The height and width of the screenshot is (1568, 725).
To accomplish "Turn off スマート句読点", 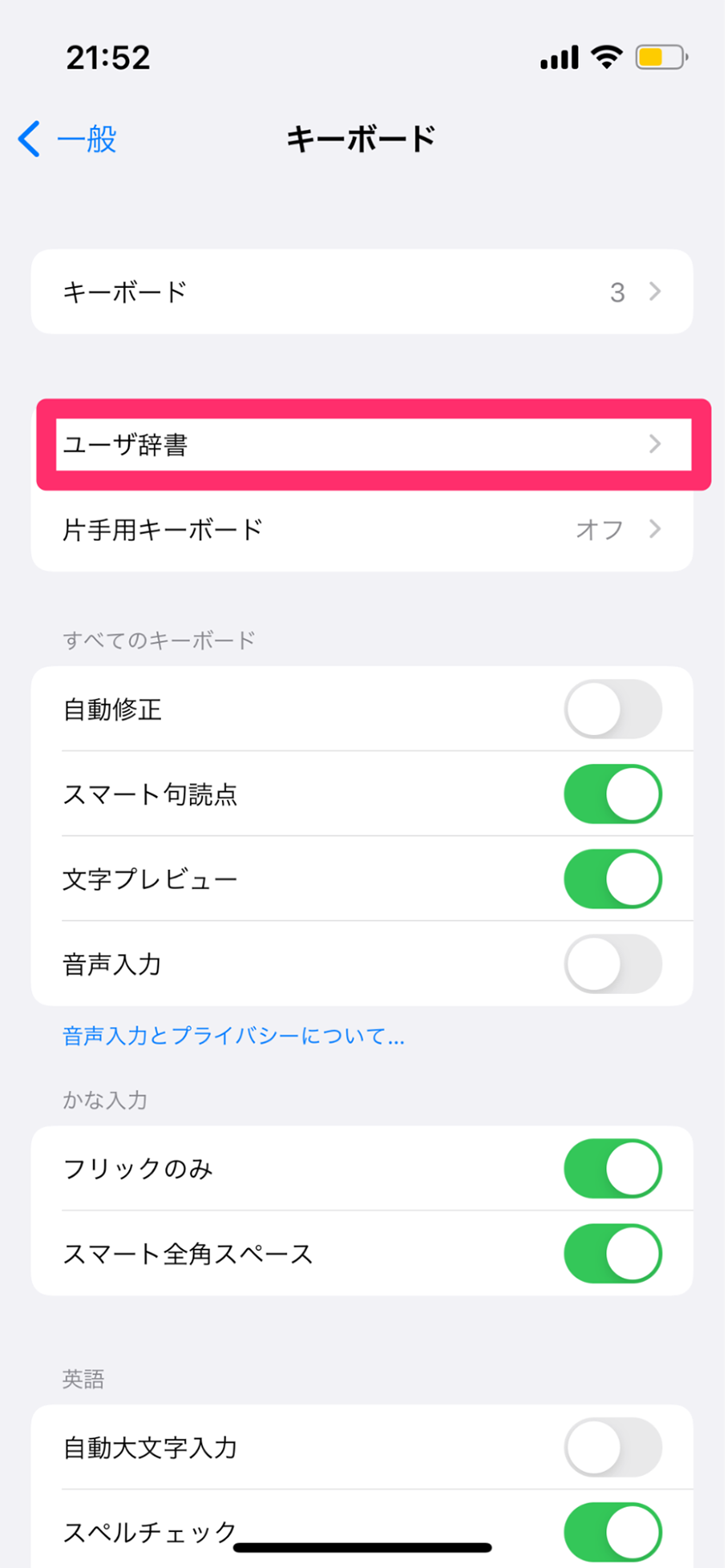I will [612, 793].
